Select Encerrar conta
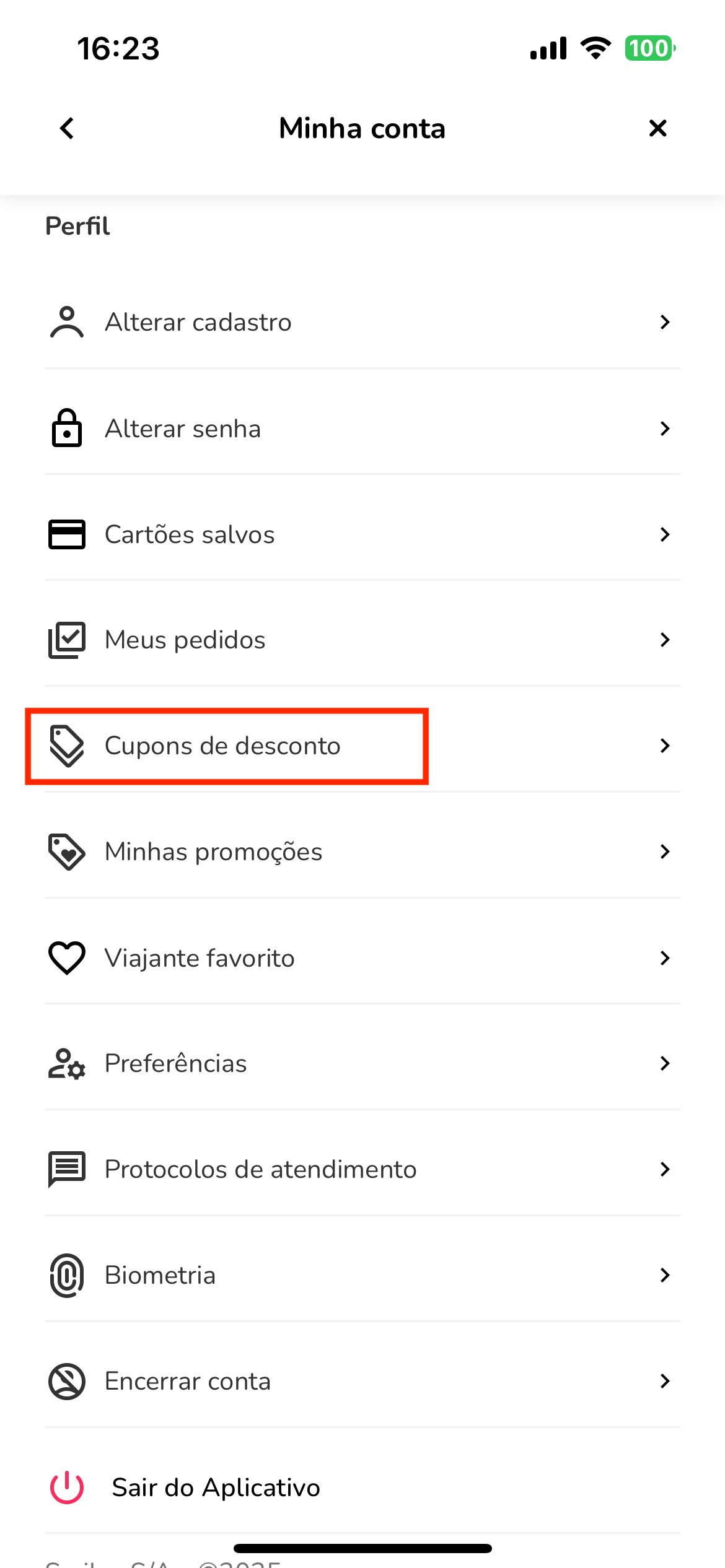The width and height of the screenshot is (725, 1568). [x=362, y=1381]
